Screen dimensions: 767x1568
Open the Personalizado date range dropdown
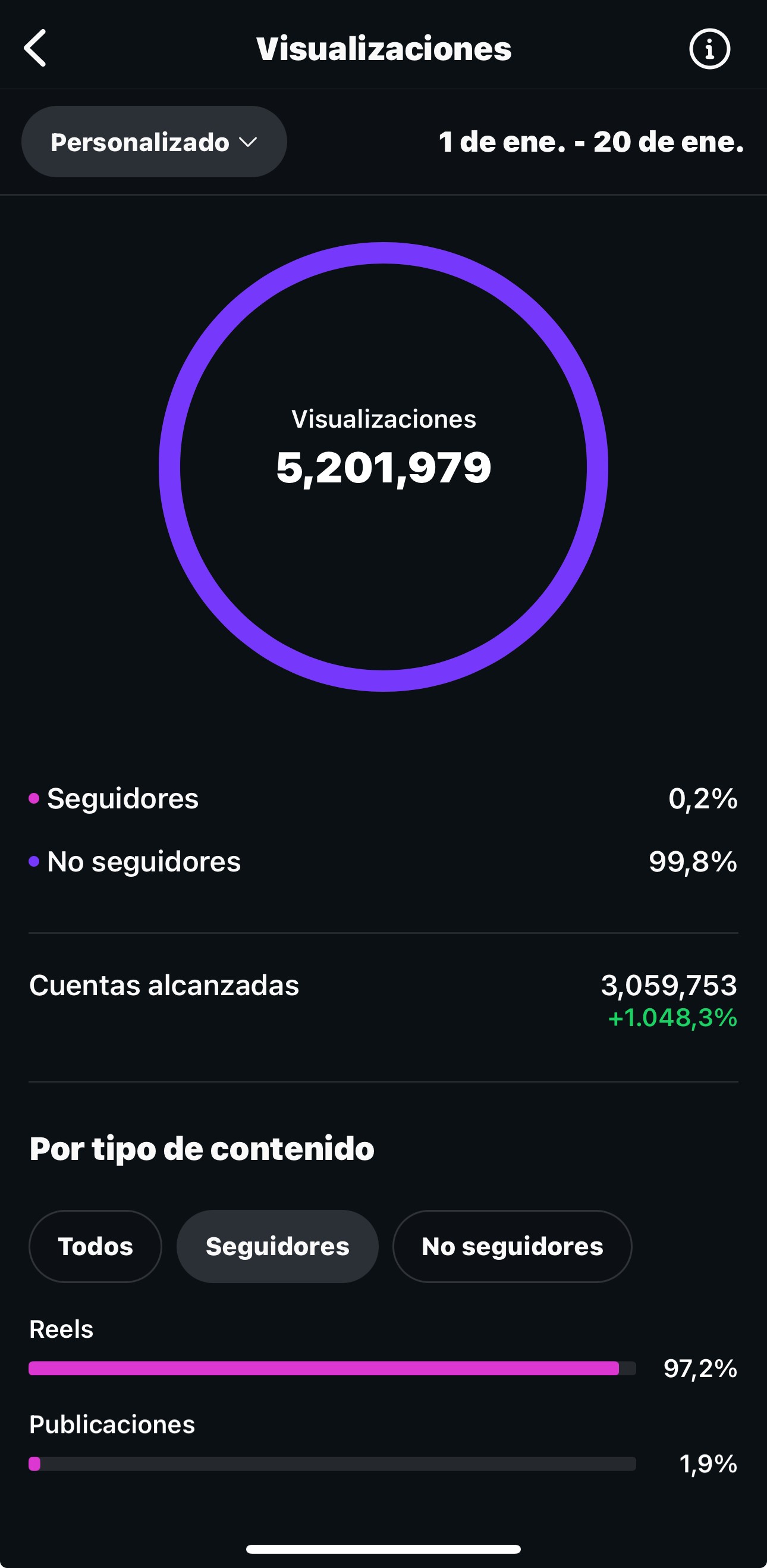point(154,142)
